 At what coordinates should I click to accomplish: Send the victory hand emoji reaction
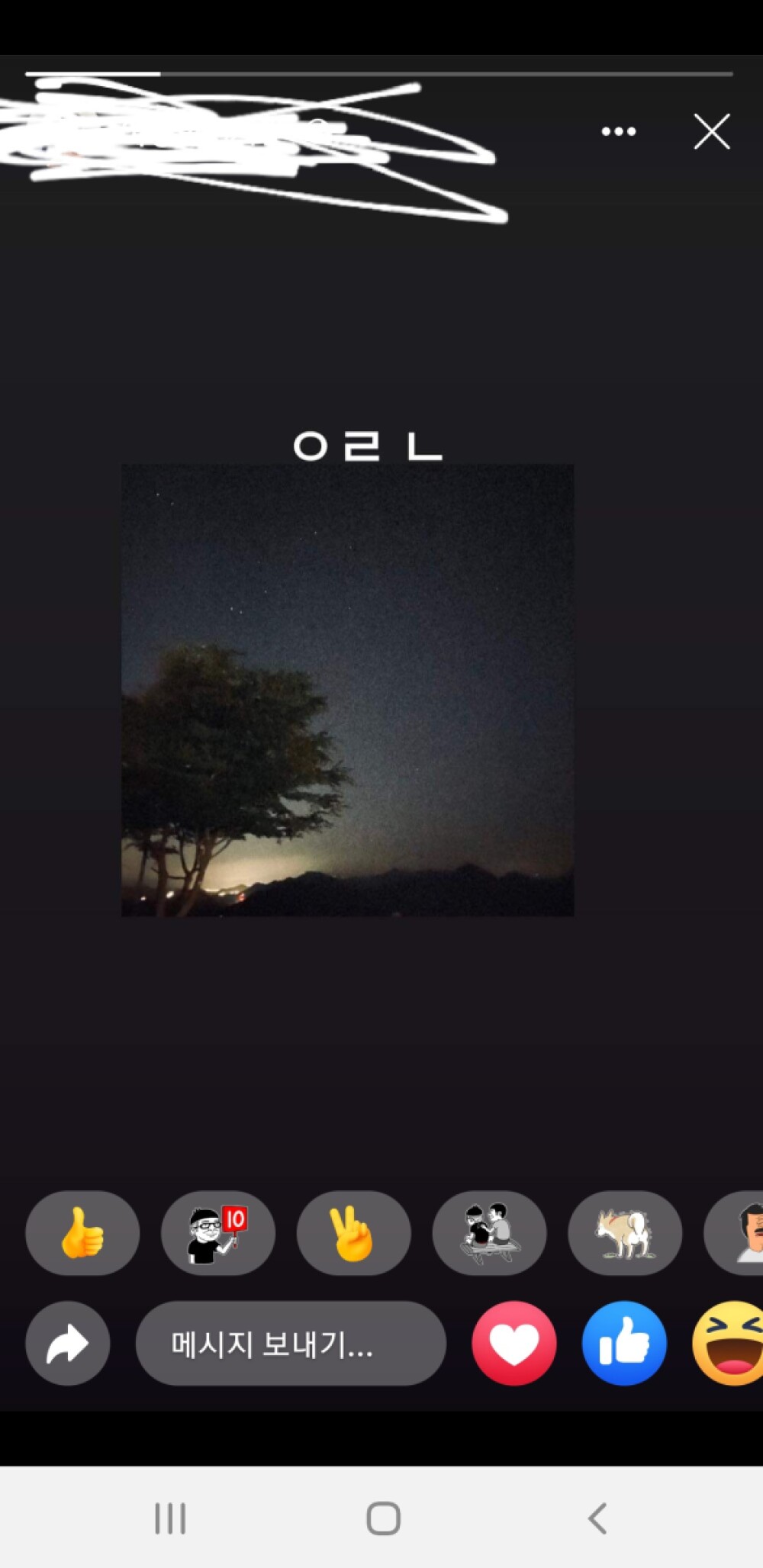tap(353, 1232)
